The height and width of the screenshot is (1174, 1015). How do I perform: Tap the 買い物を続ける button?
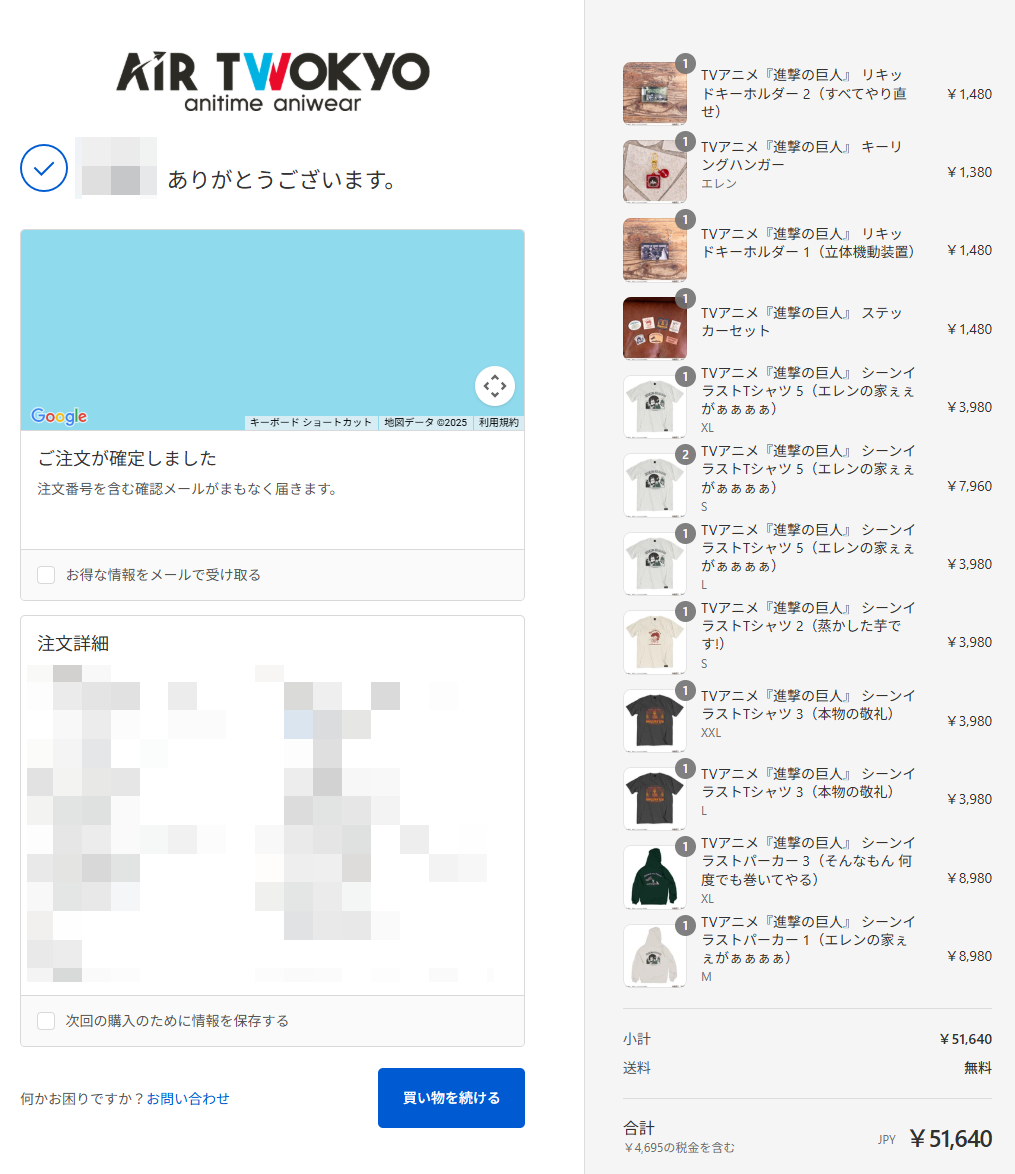pyautogui.click(x=451, y=1098)
